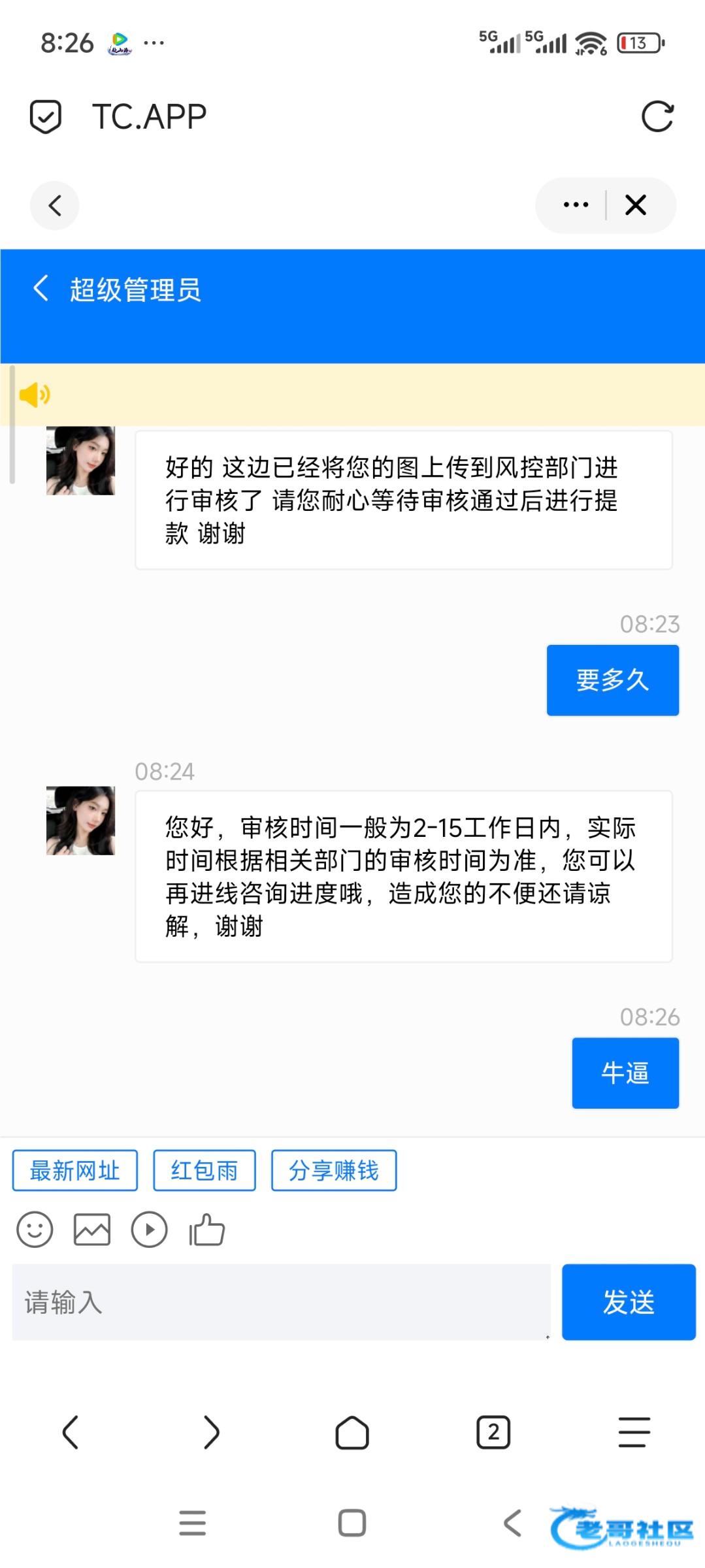The image size is (705, 1568).
Task: Tap the system home button
Action: (352, 1523)
